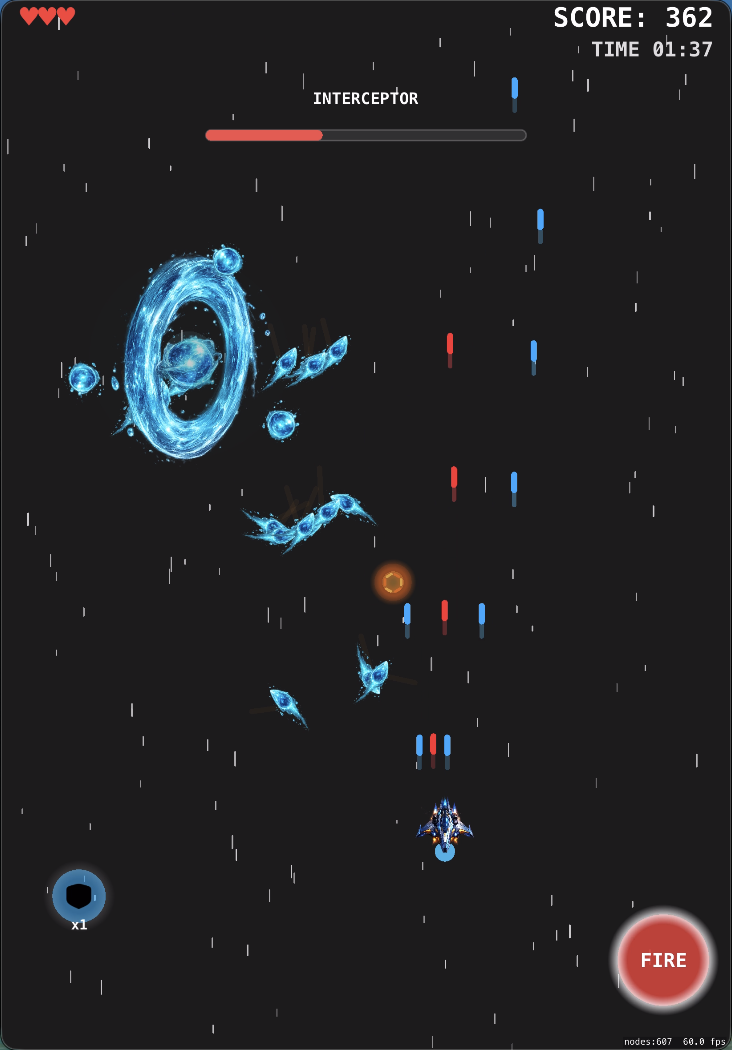
Task: Activate the shield ability button
Action: pos(79,895)
